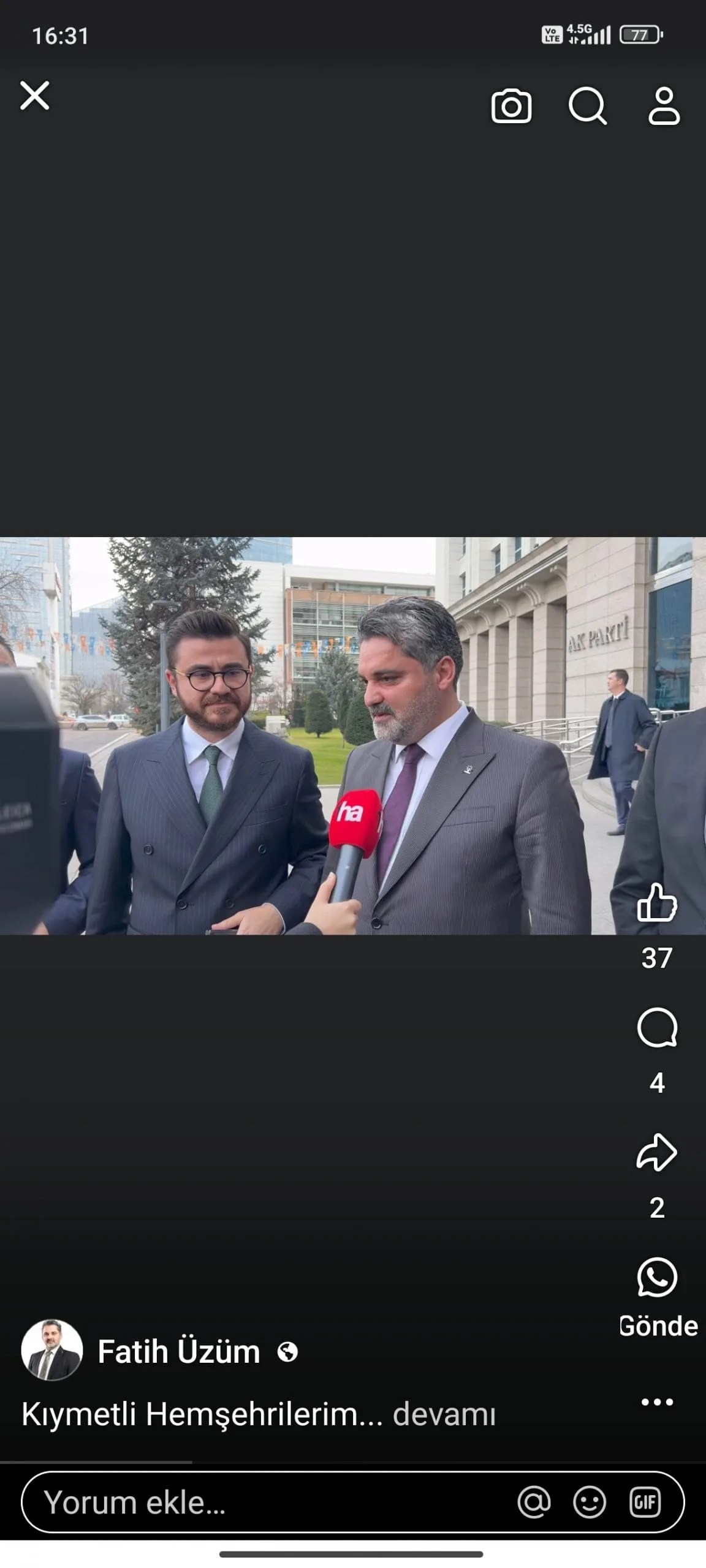This screenshot has height=1568, width=706.
Task: Mention someone with the @ icon
Action: coord(534,1502)
